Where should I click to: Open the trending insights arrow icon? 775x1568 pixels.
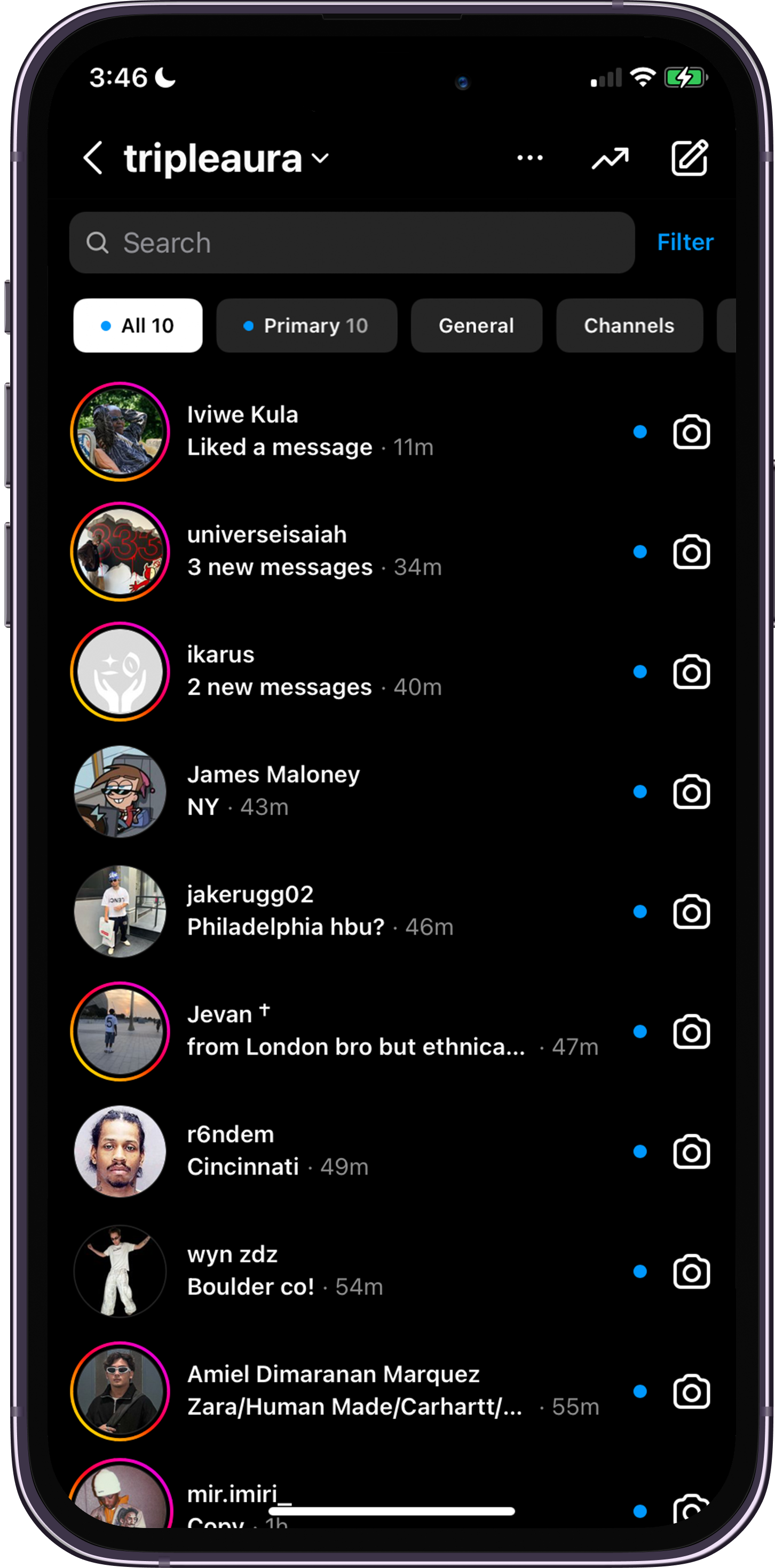tap(610, 158)
